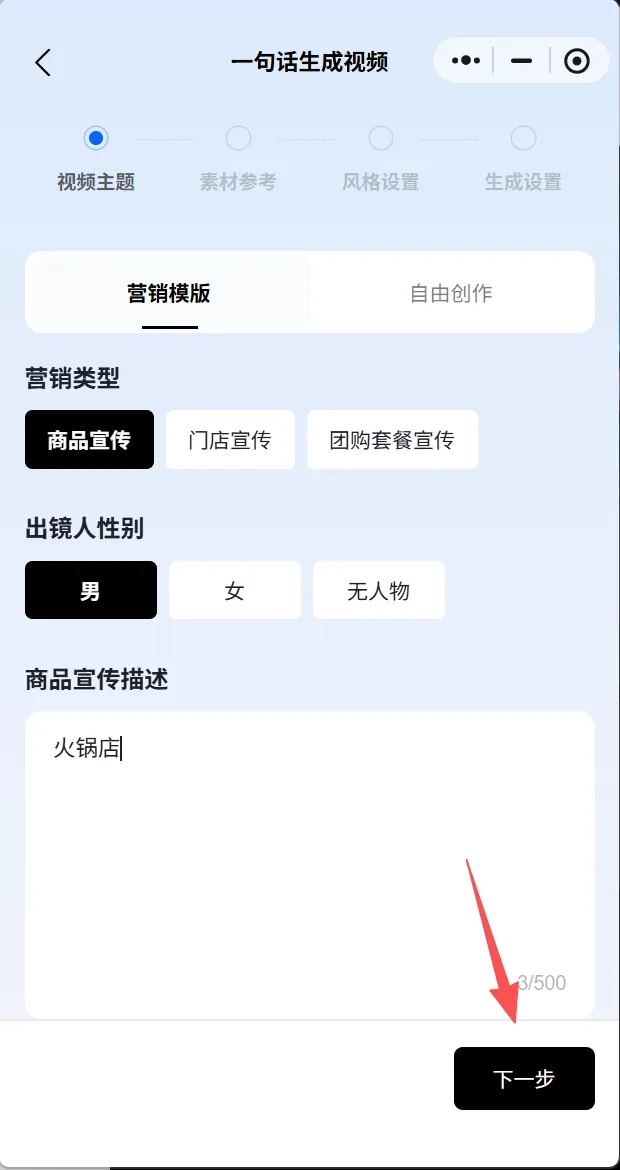The height and width of the screenshot is (1170, 620).
Task: Set presenter gender to 男
Action: 90,591
